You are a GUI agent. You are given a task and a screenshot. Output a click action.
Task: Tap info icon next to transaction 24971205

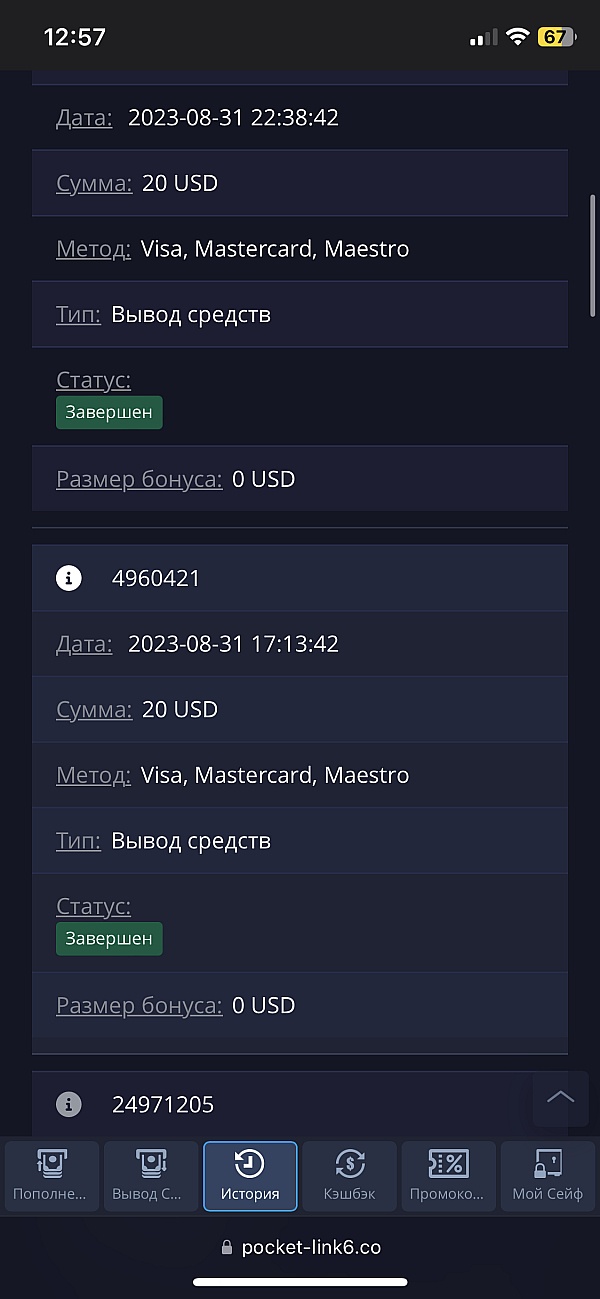pyautogui.click(x=68, y=1104)
